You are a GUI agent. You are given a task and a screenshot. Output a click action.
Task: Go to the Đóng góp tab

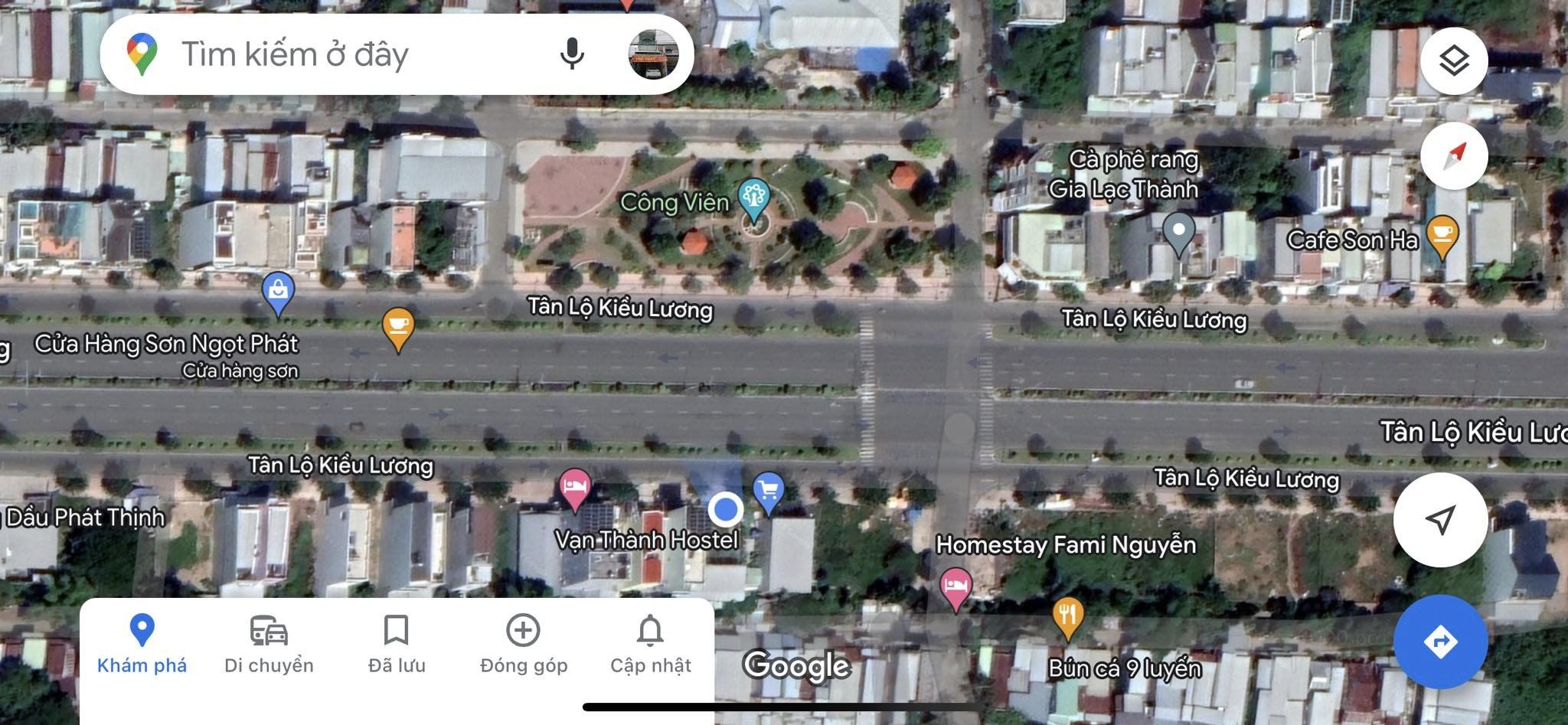point(524,645)
